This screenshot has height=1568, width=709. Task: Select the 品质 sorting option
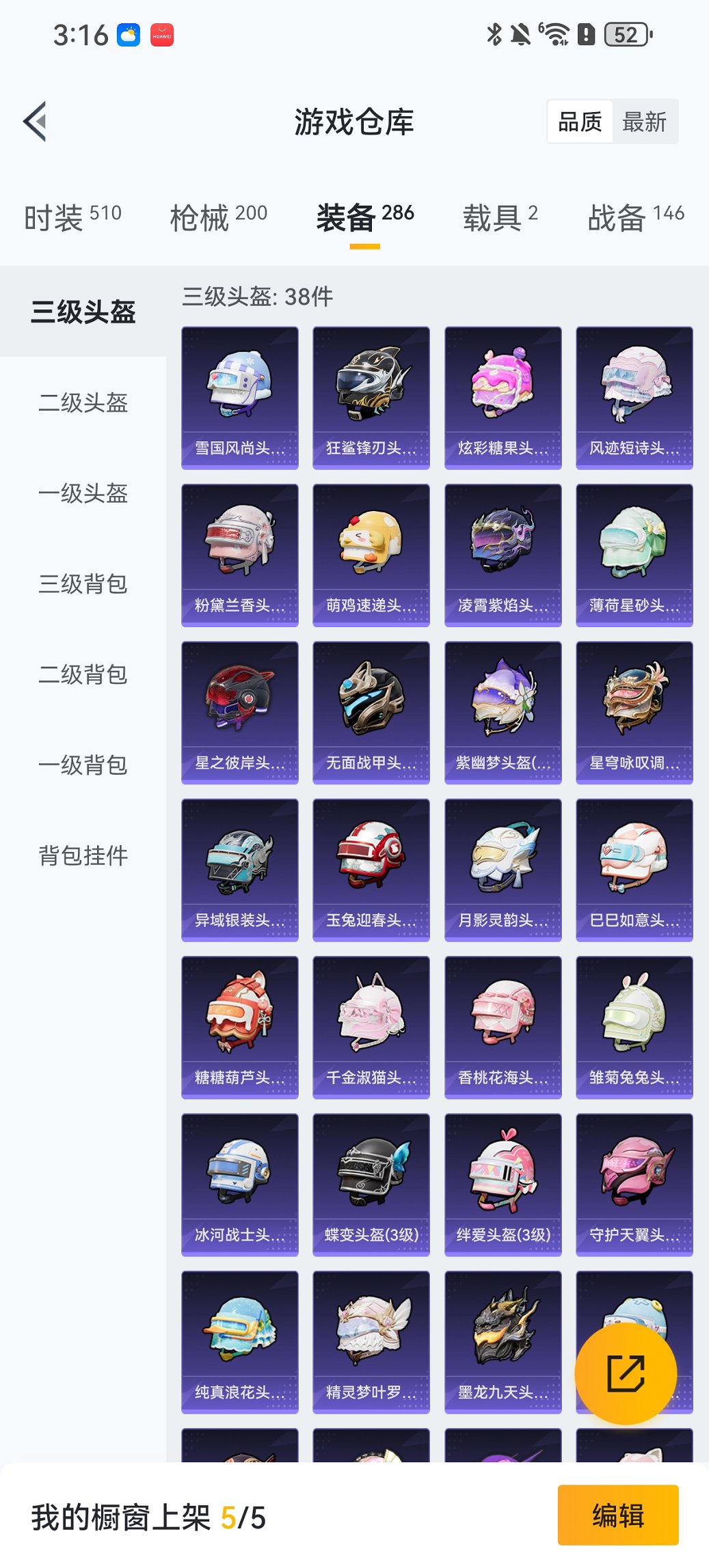click(x=580, y=122)
